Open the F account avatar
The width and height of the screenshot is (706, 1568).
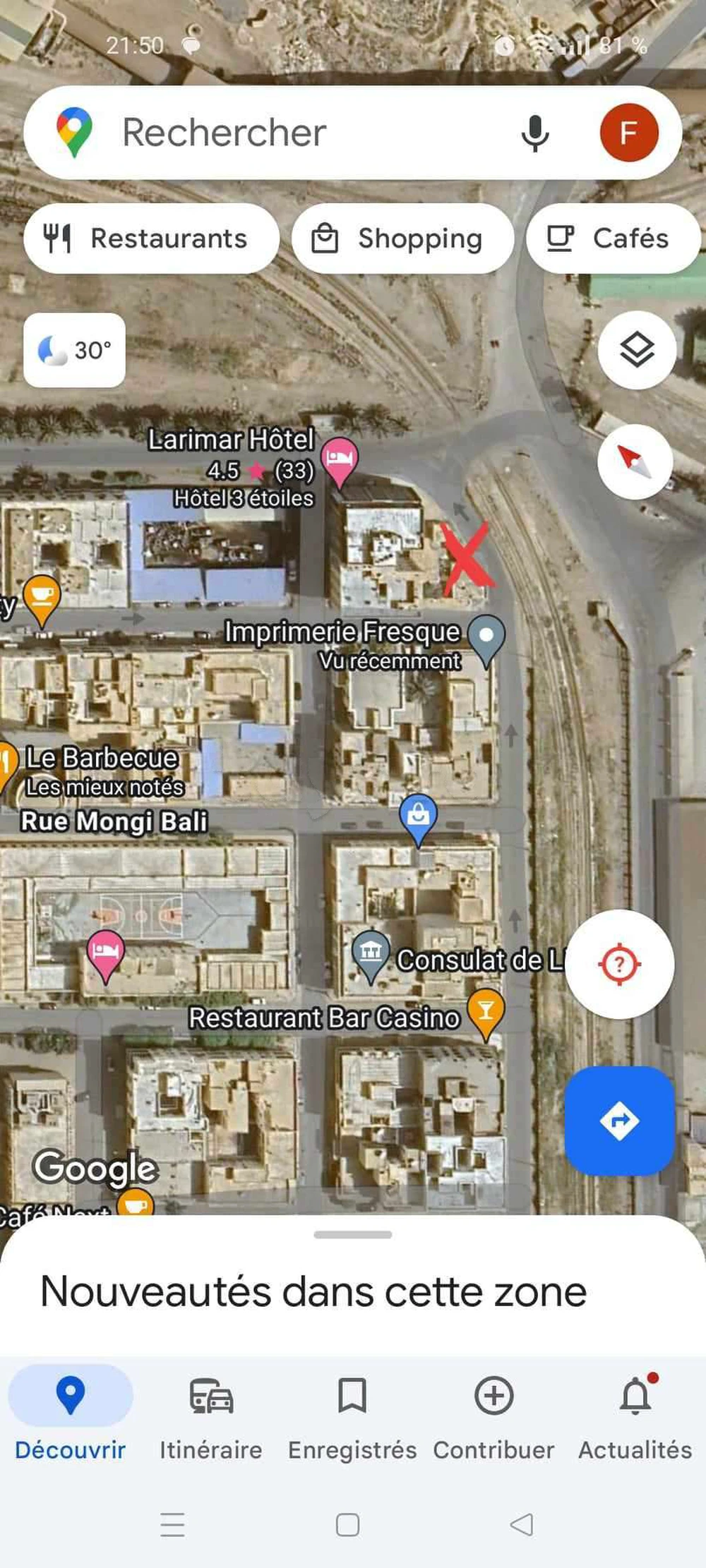tap(628, 133)
